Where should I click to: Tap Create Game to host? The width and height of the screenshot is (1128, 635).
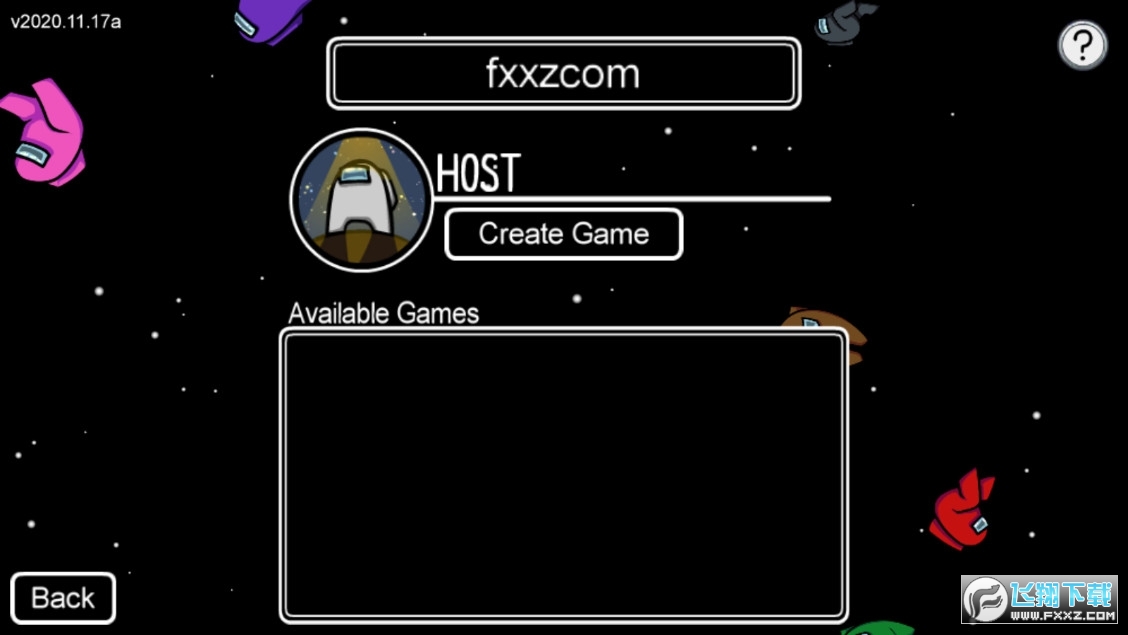coord(563,234)
